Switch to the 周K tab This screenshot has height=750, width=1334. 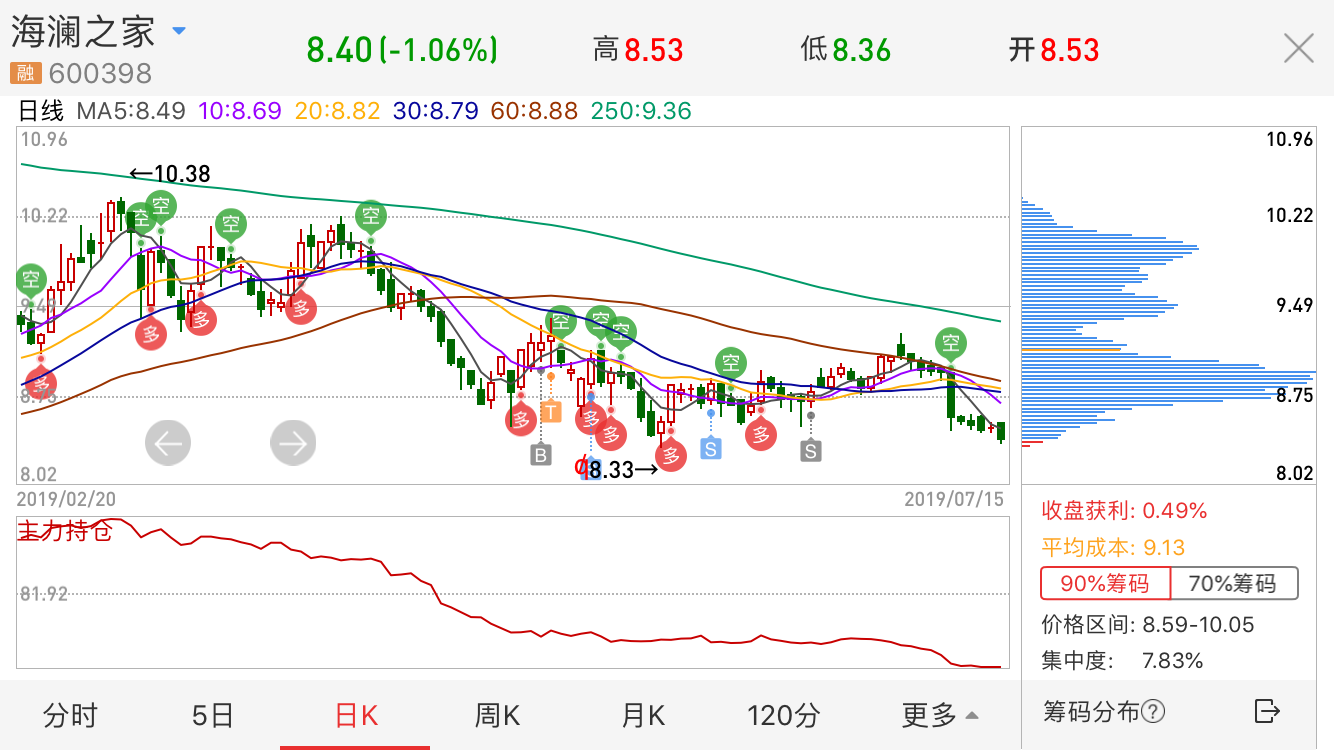[x=497, y=715]
